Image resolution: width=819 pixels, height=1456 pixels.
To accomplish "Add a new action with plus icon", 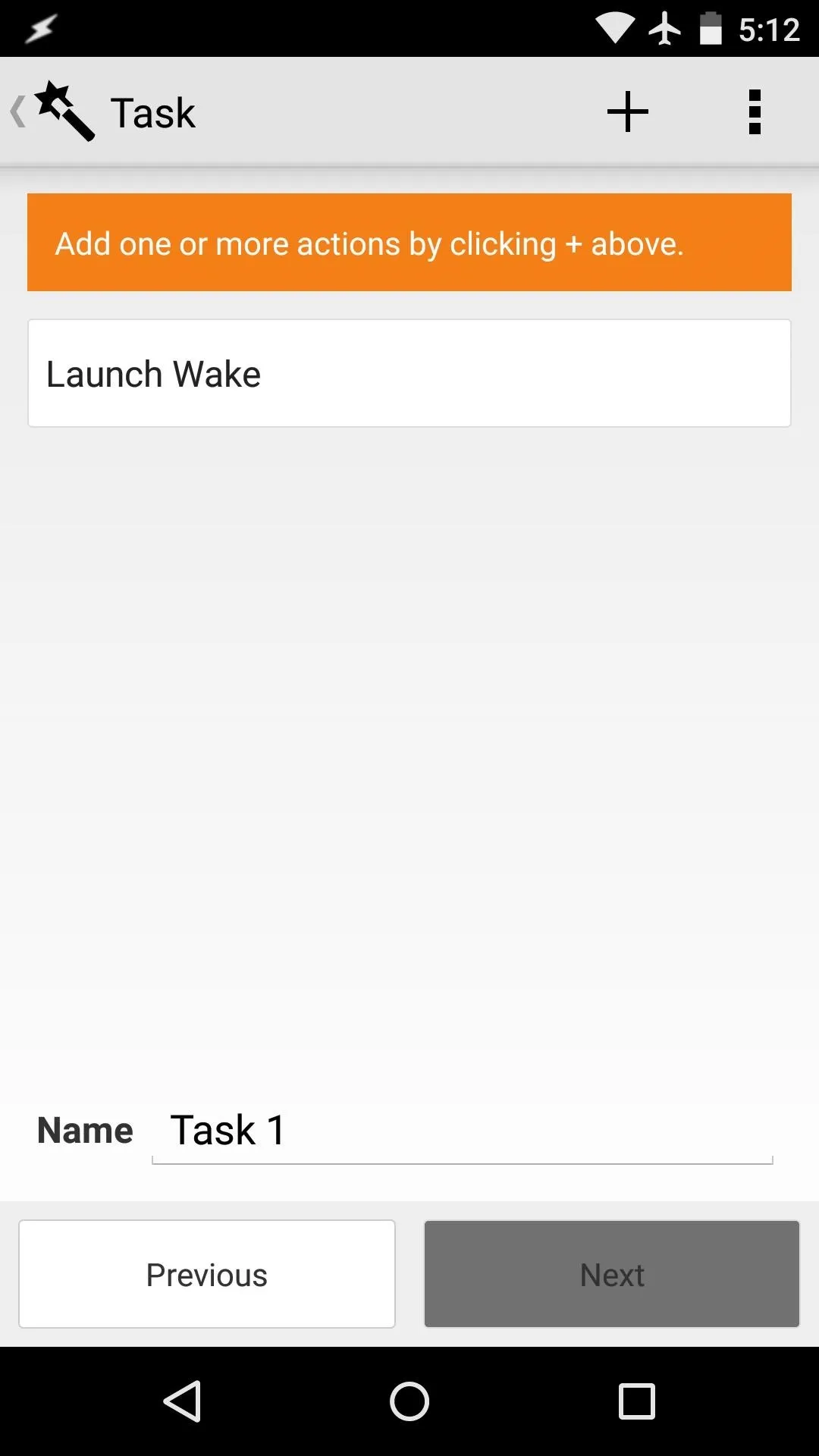I will (628, 112).
